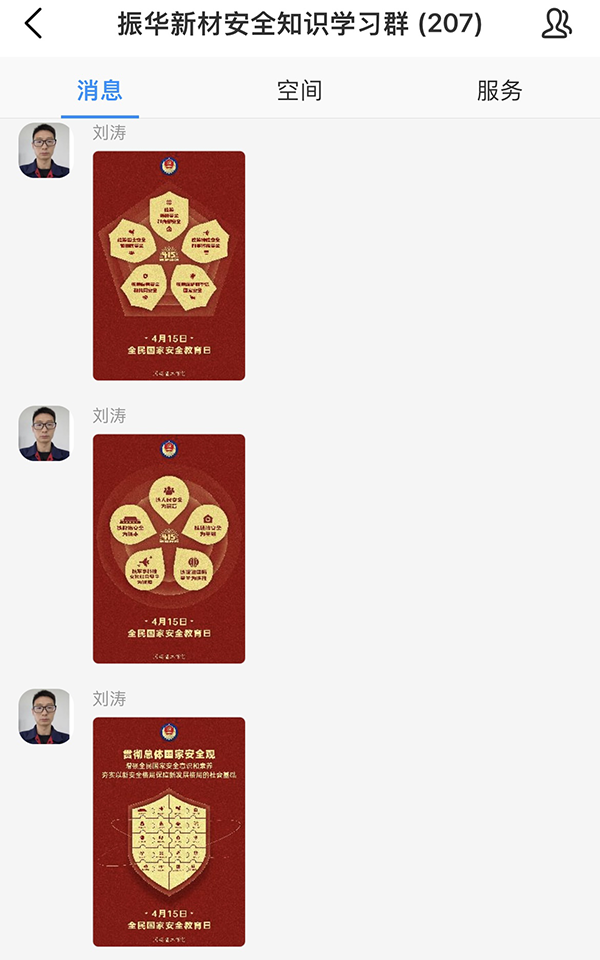Screen dimensions: 600x960
Task: Go back from the group chat
Action: (34, 24)
